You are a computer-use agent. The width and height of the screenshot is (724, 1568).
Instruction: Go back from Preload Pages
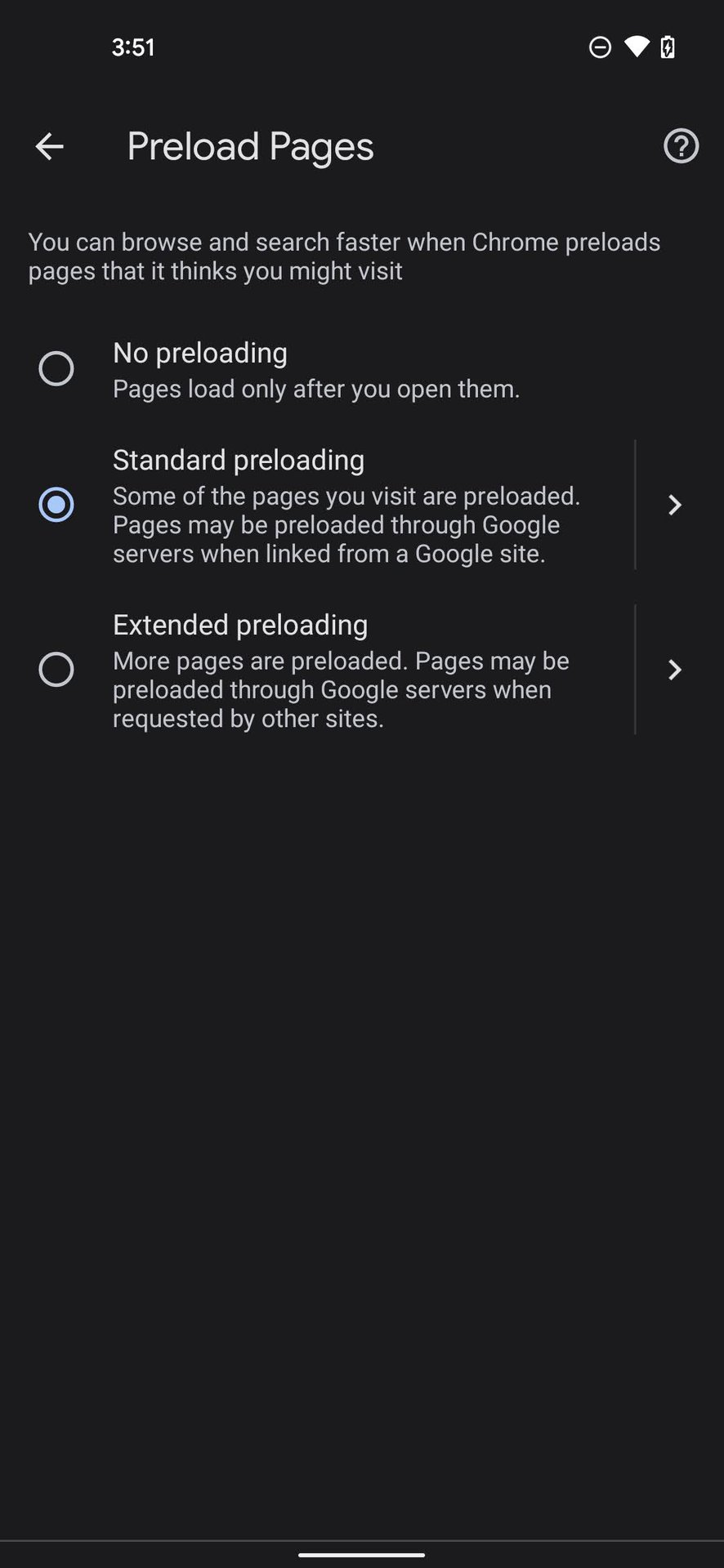tap(49, 147)
